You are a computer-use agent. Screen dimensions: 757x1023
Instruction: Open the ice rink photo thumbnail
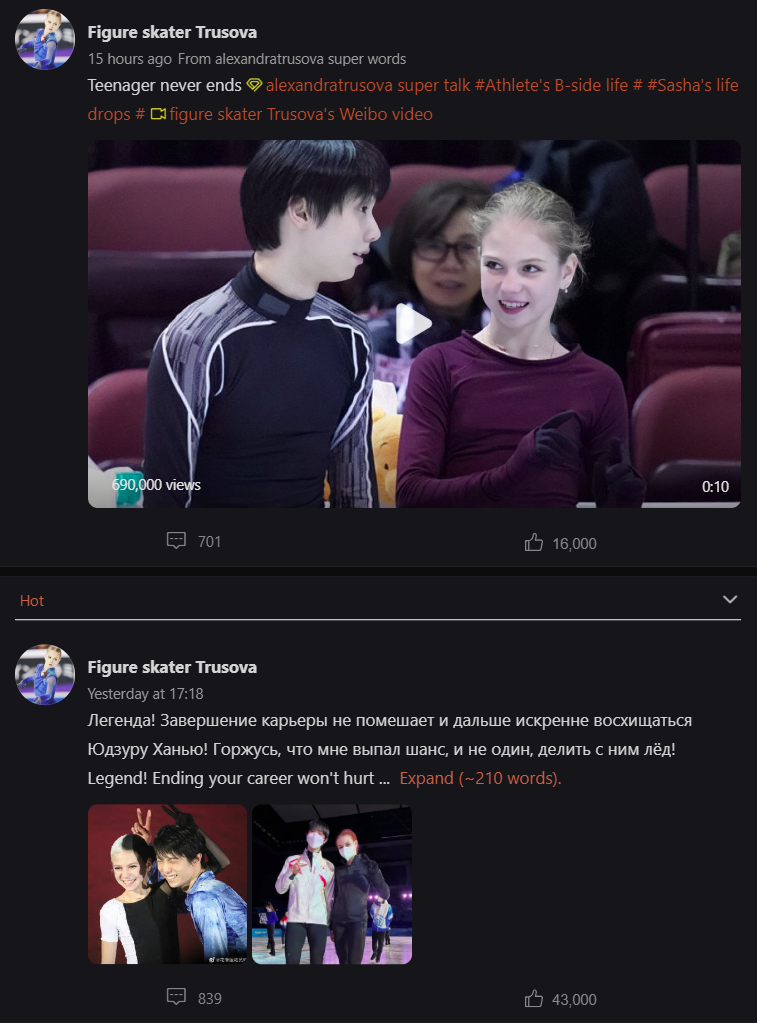click(332, 884)
